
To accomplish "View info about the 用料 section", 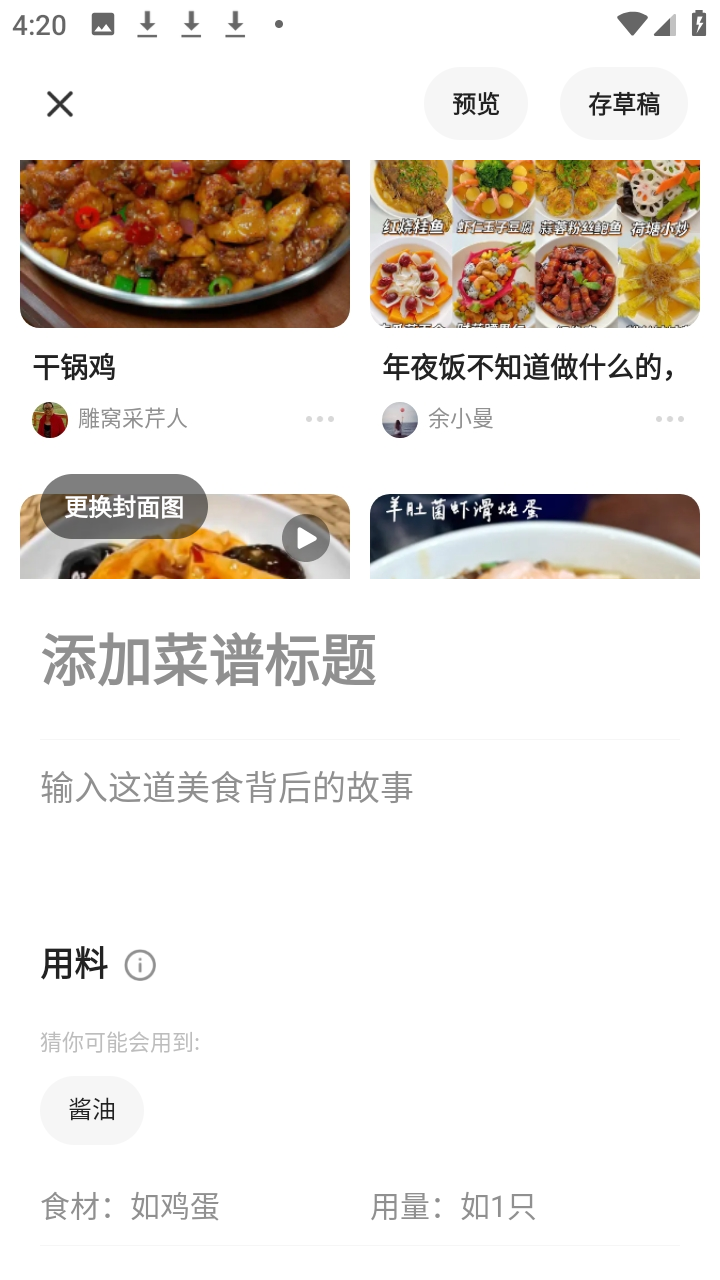I will [x=140, y=965].
